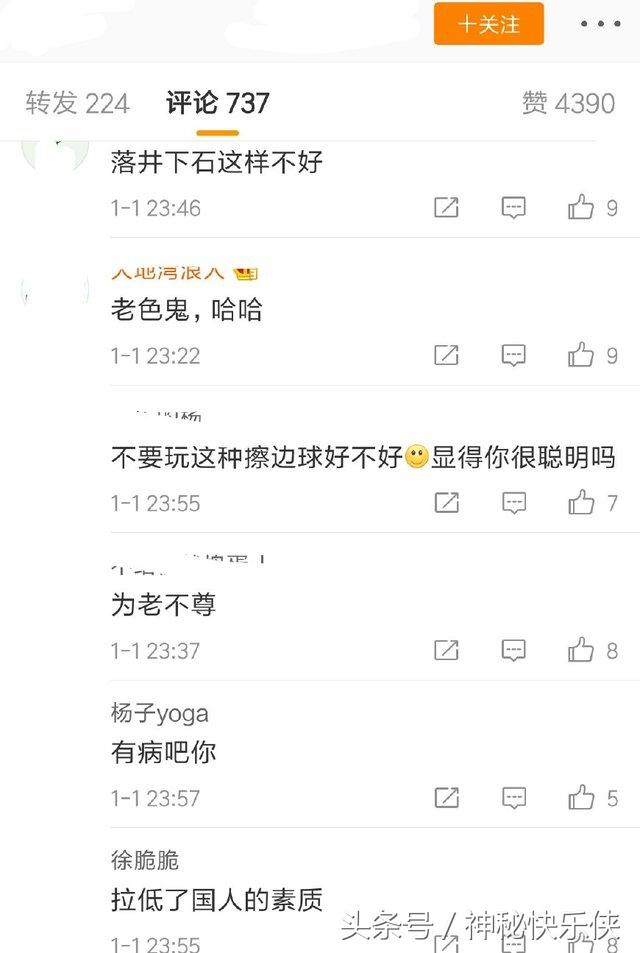Like the comment 落井下石这样不好

coord(582,208)
